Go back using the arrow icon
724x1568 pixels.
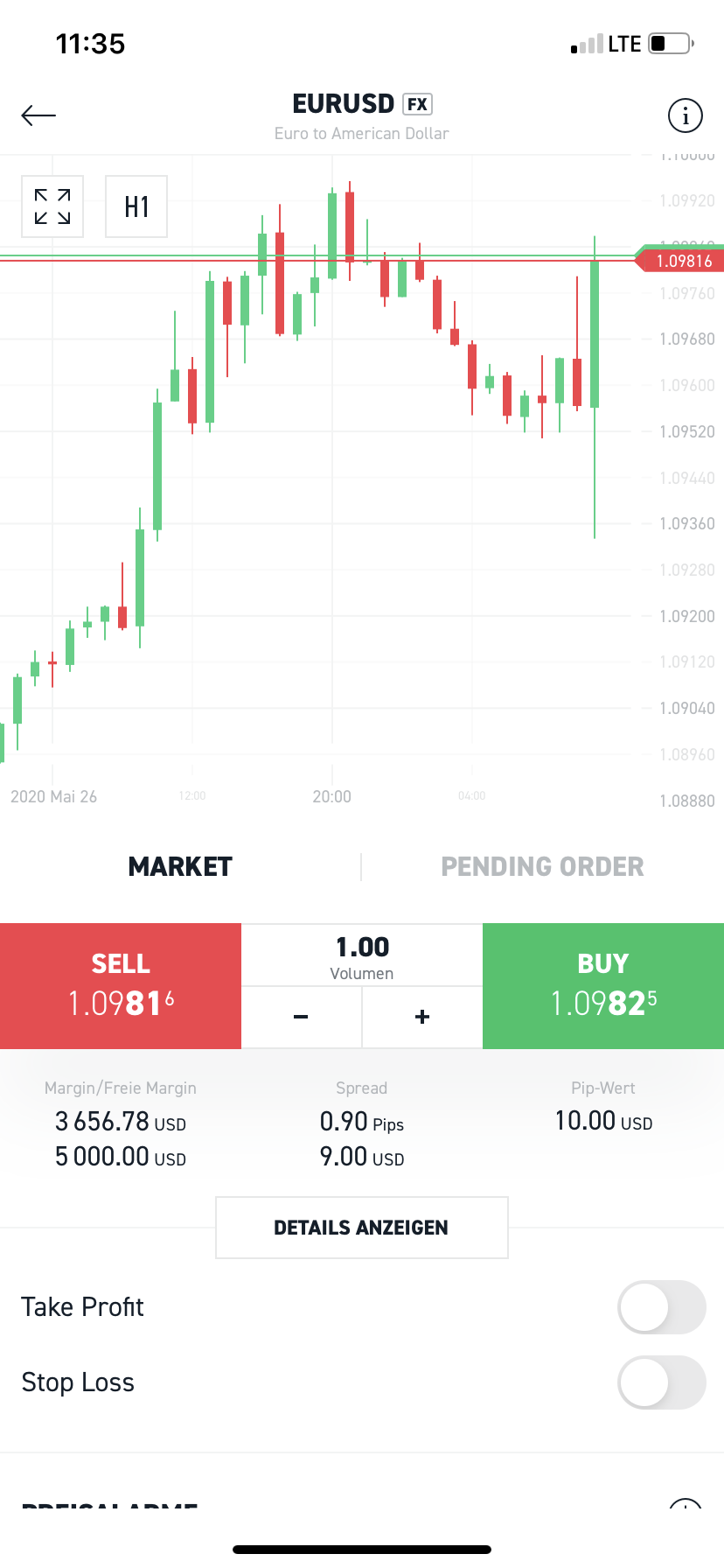pos(38,115)
